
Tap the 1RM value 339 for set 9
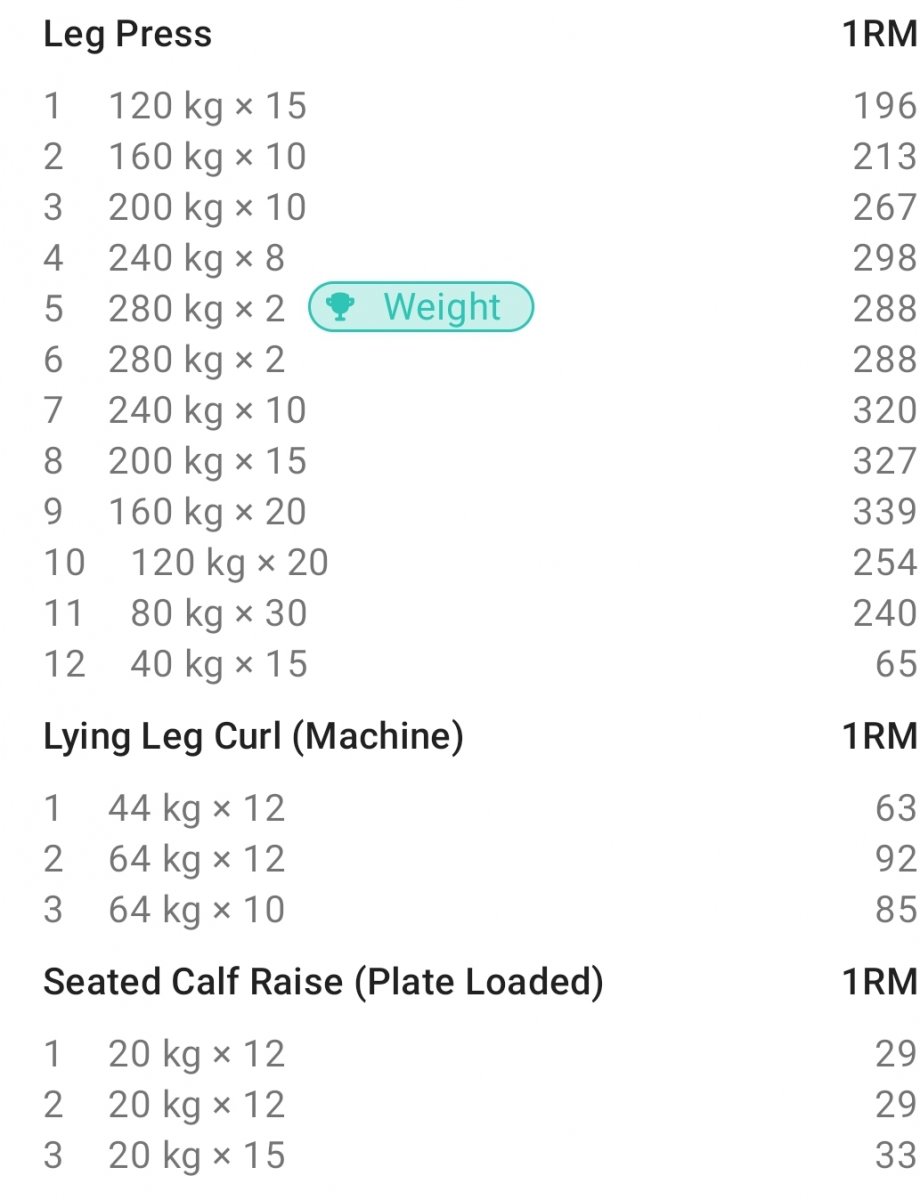[x=882, y=511]
